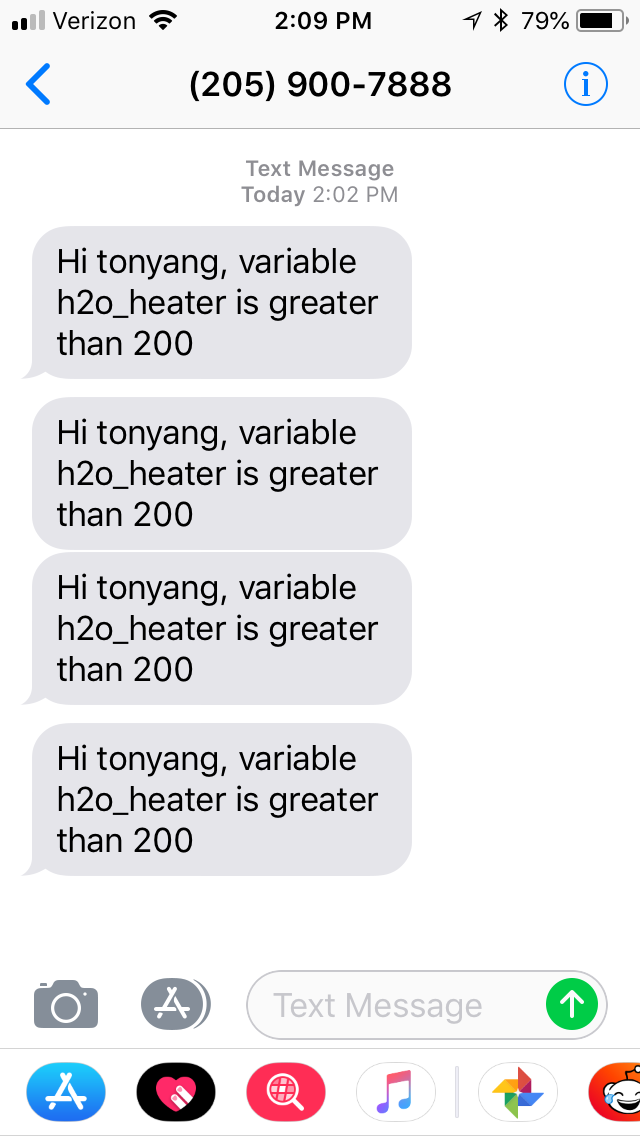Screen dimensions: 640x1136
Task: Go back to the messages list
Action: point(38,85)
